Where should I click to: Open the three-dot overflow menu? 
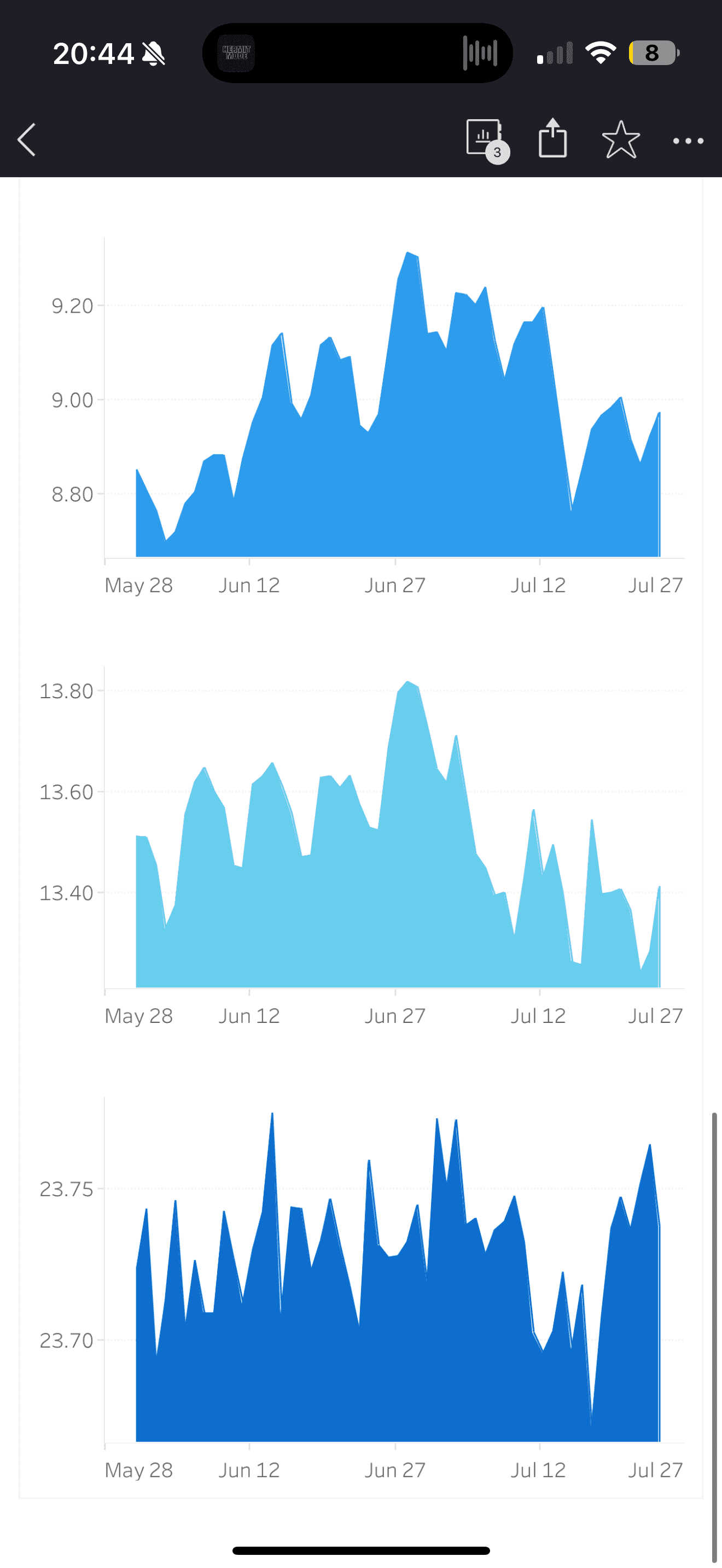click(688, 141)
